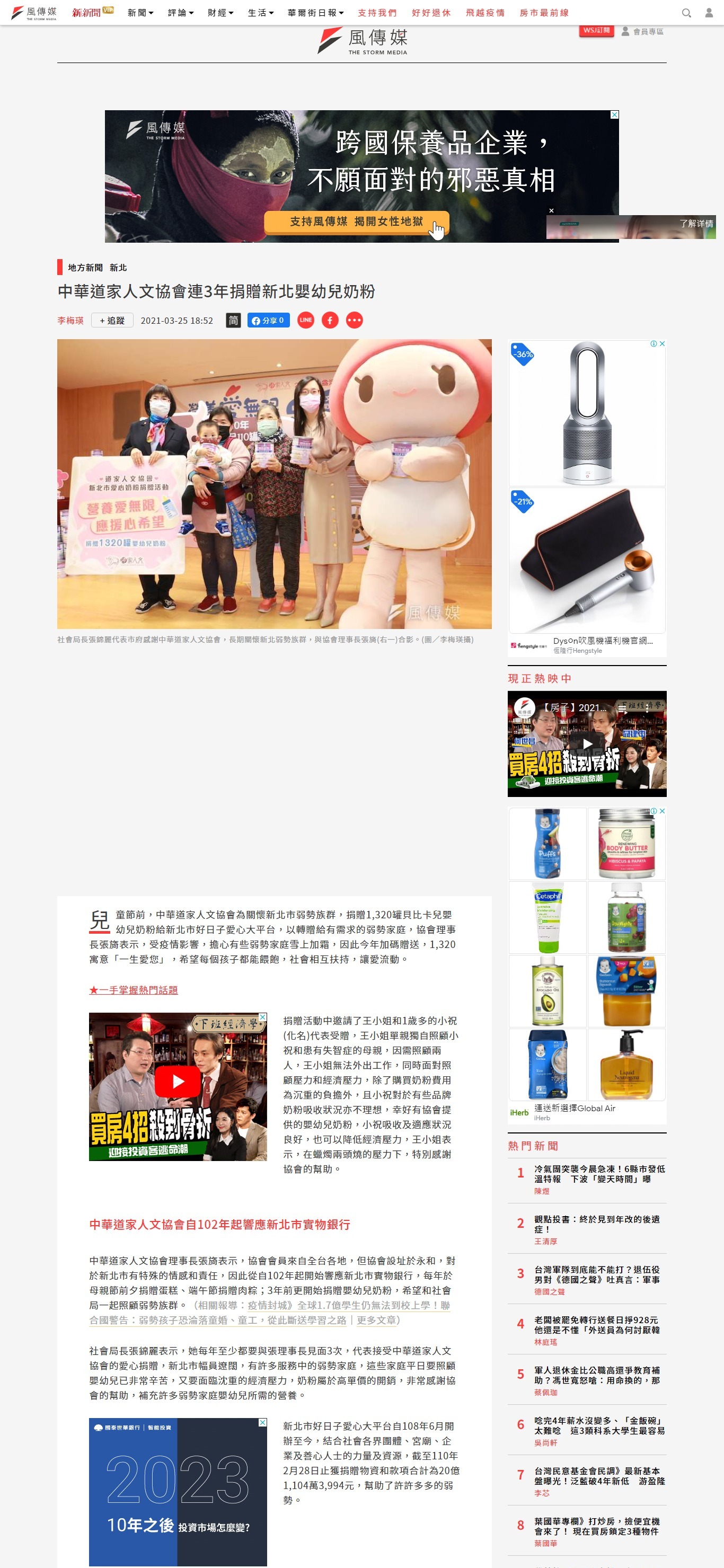724x1568 pixels.
Task: Open the 一手掌握熱門話題 link
Action: pyautogui.click(x=134, y=990)
